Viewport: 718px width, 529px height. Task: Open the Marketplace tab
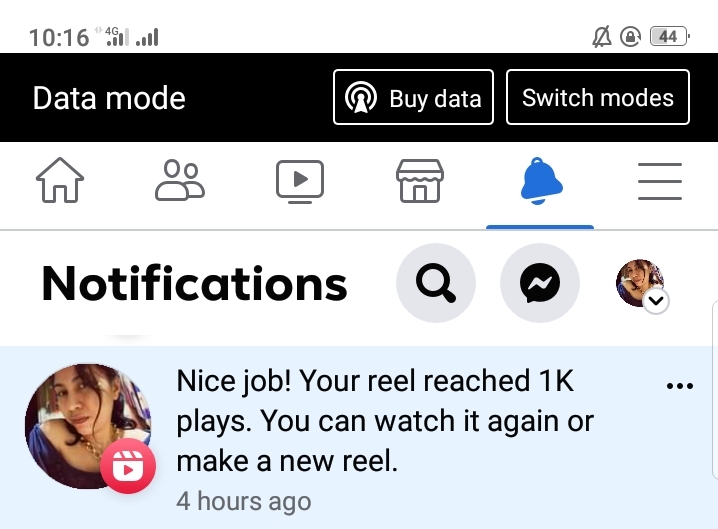pyautogui.click(x=420, y=180)
